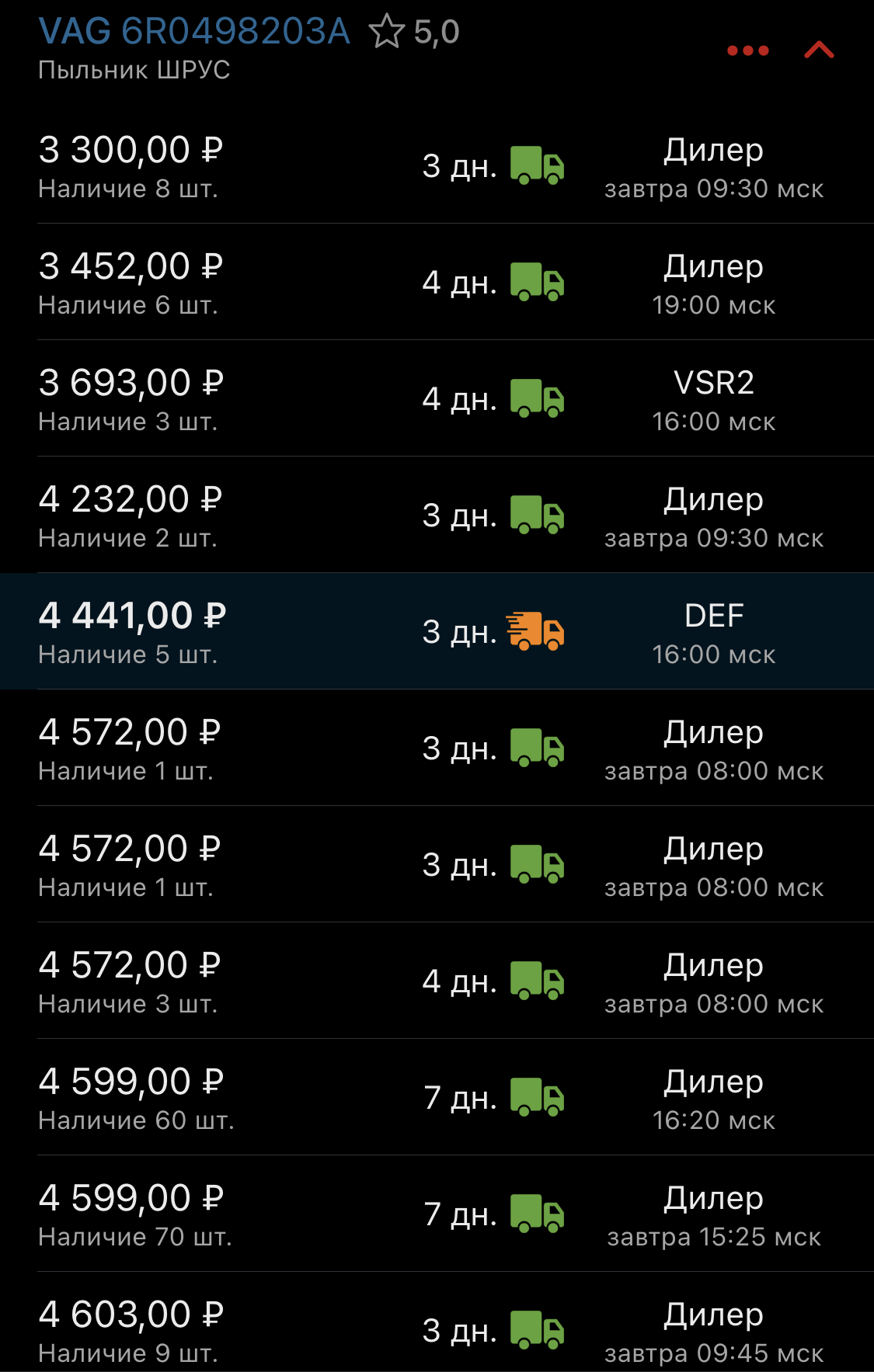Open the VAG 6R0498203A part link
Viewport: 874px width, 1372px height.
click(194, 32)
